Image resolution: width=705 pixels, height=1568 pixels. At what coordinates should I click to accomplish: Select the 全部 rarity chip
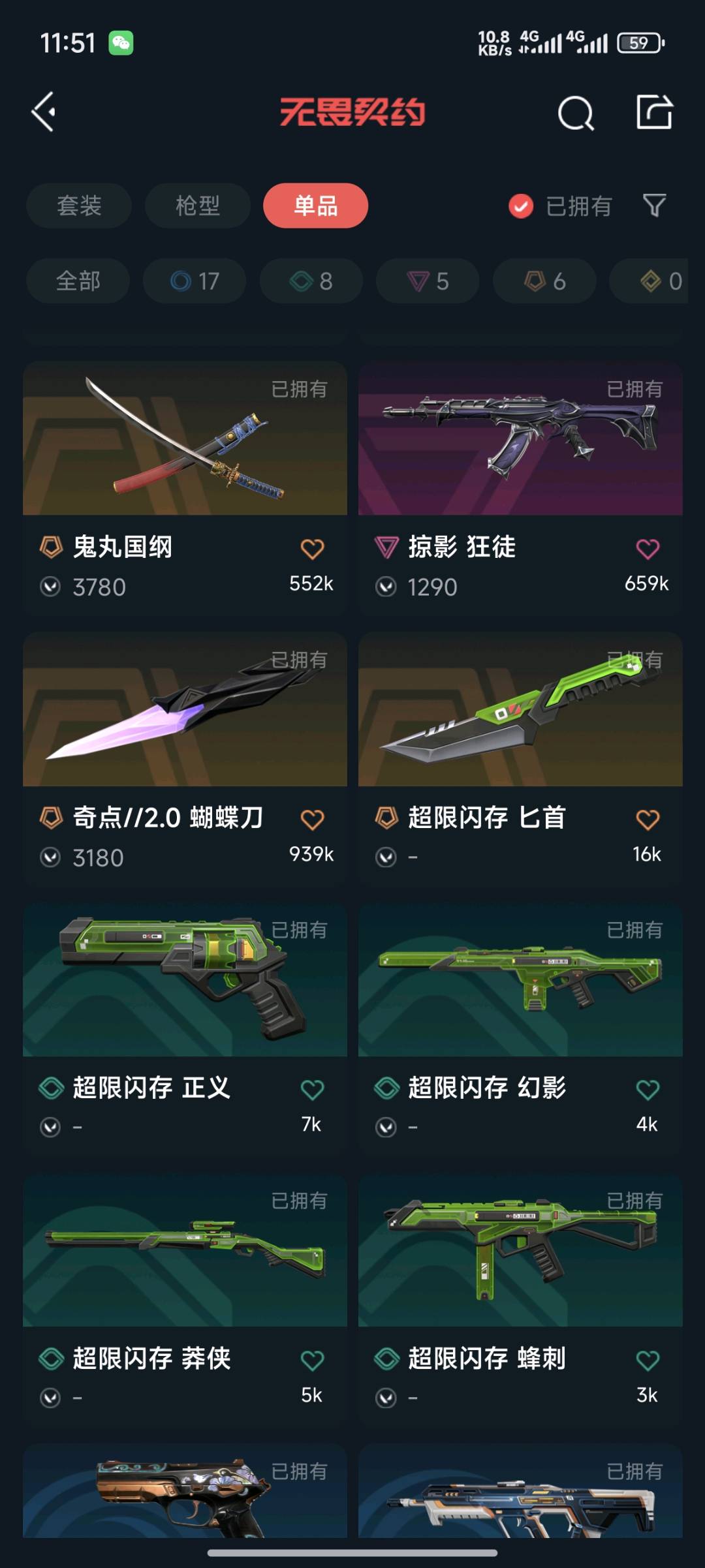click(78, 281)
